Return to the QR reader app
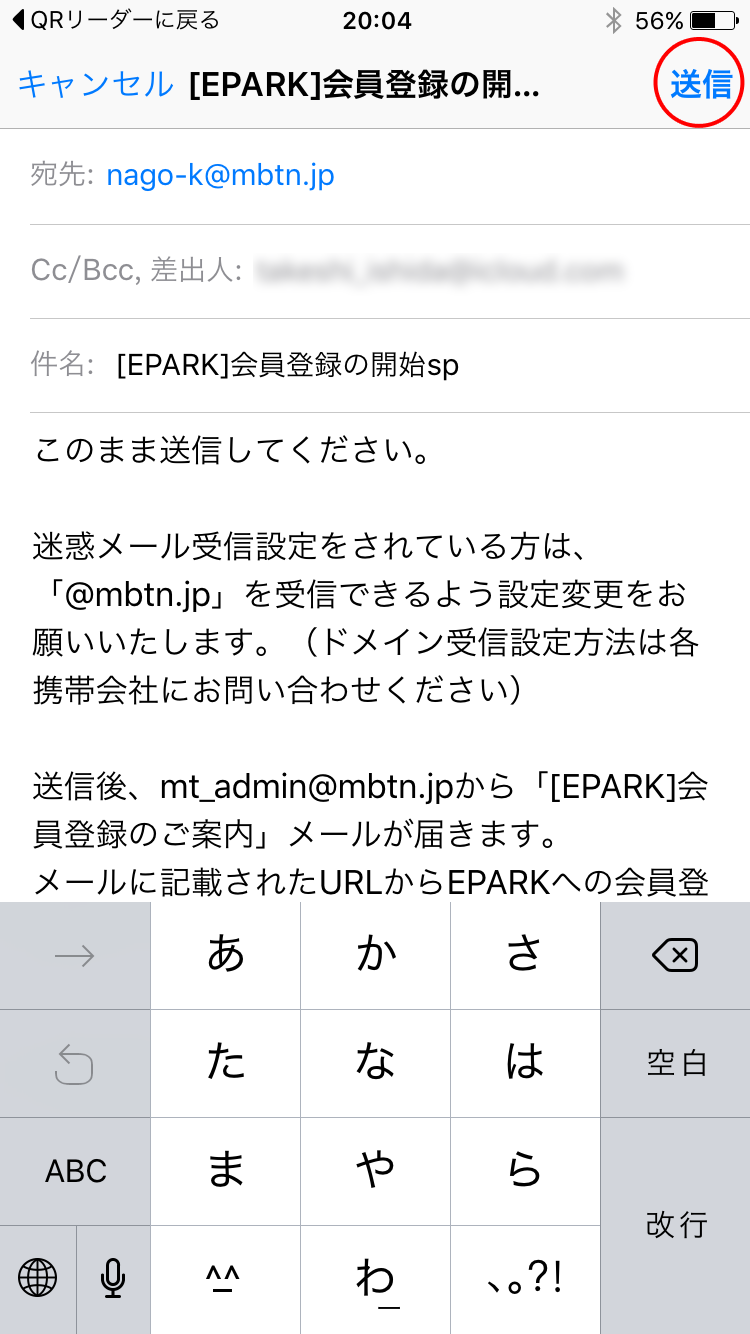750x1334 pixels. (x=115, y=20)
